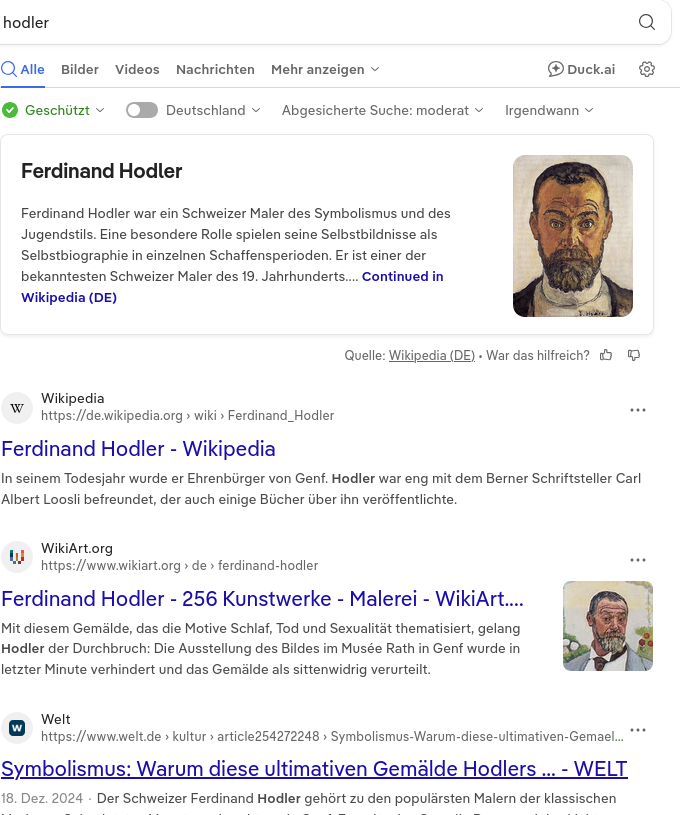Open options menu for Wikipedia result
The width and height of the screenshot is (680, 815).
click(x=638, y=410)
